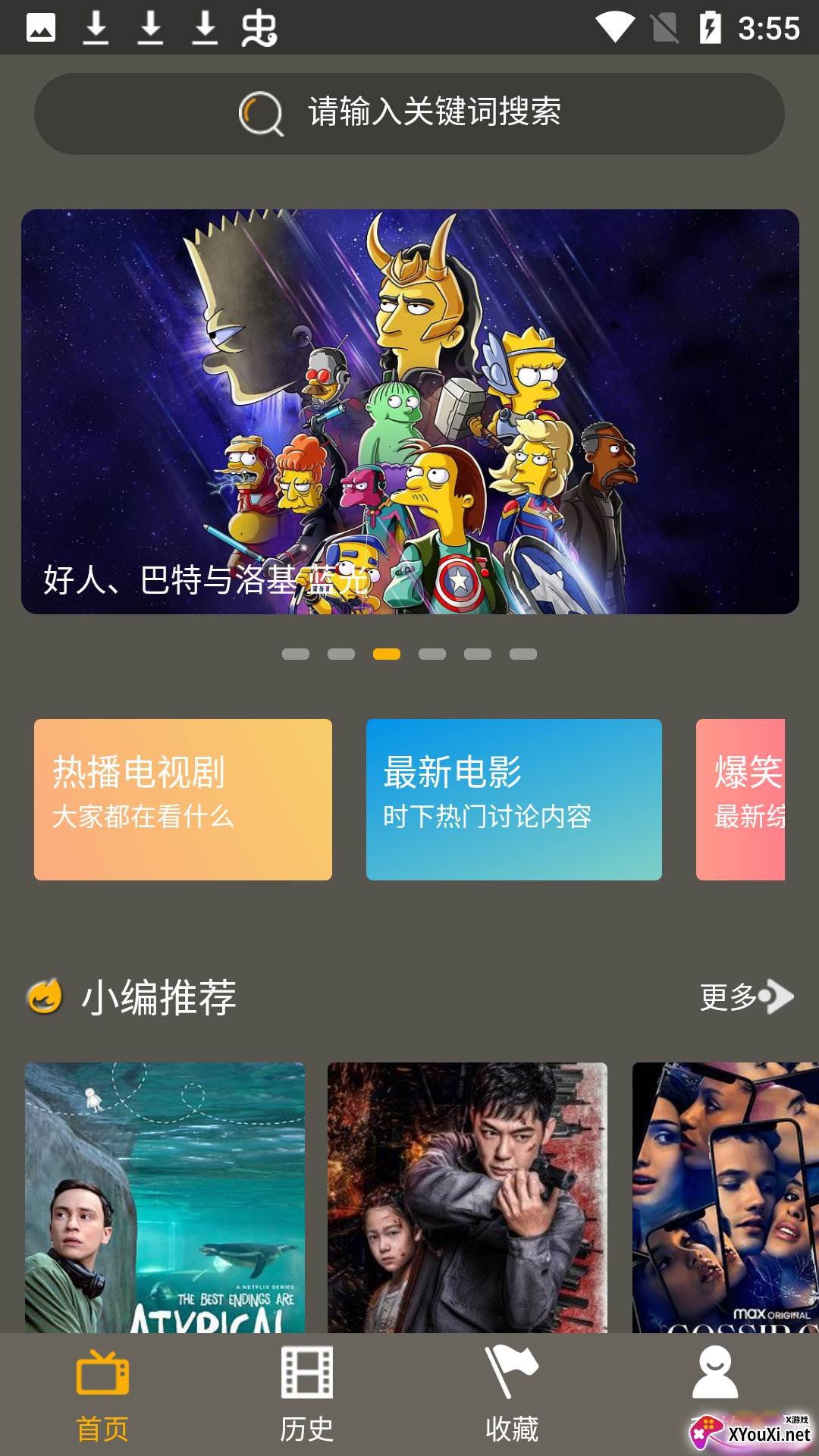Open the poster of man aiming gun
The width and height of the screenshot is (819, 1456).
[467, 1197]
